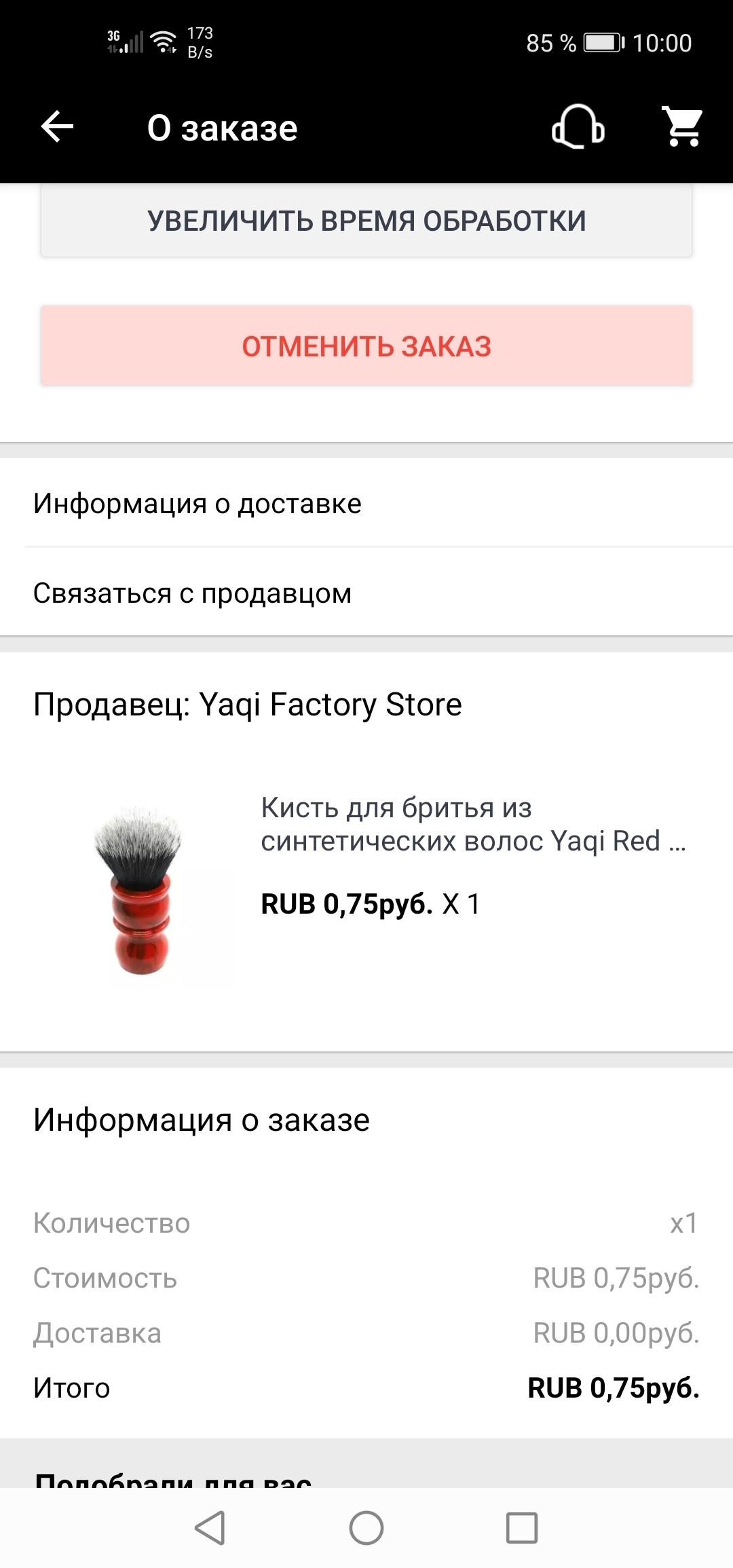Open recent apps from the navigation bar
This screenshot has width=733, height=1568.
(x=522, y=1528)
